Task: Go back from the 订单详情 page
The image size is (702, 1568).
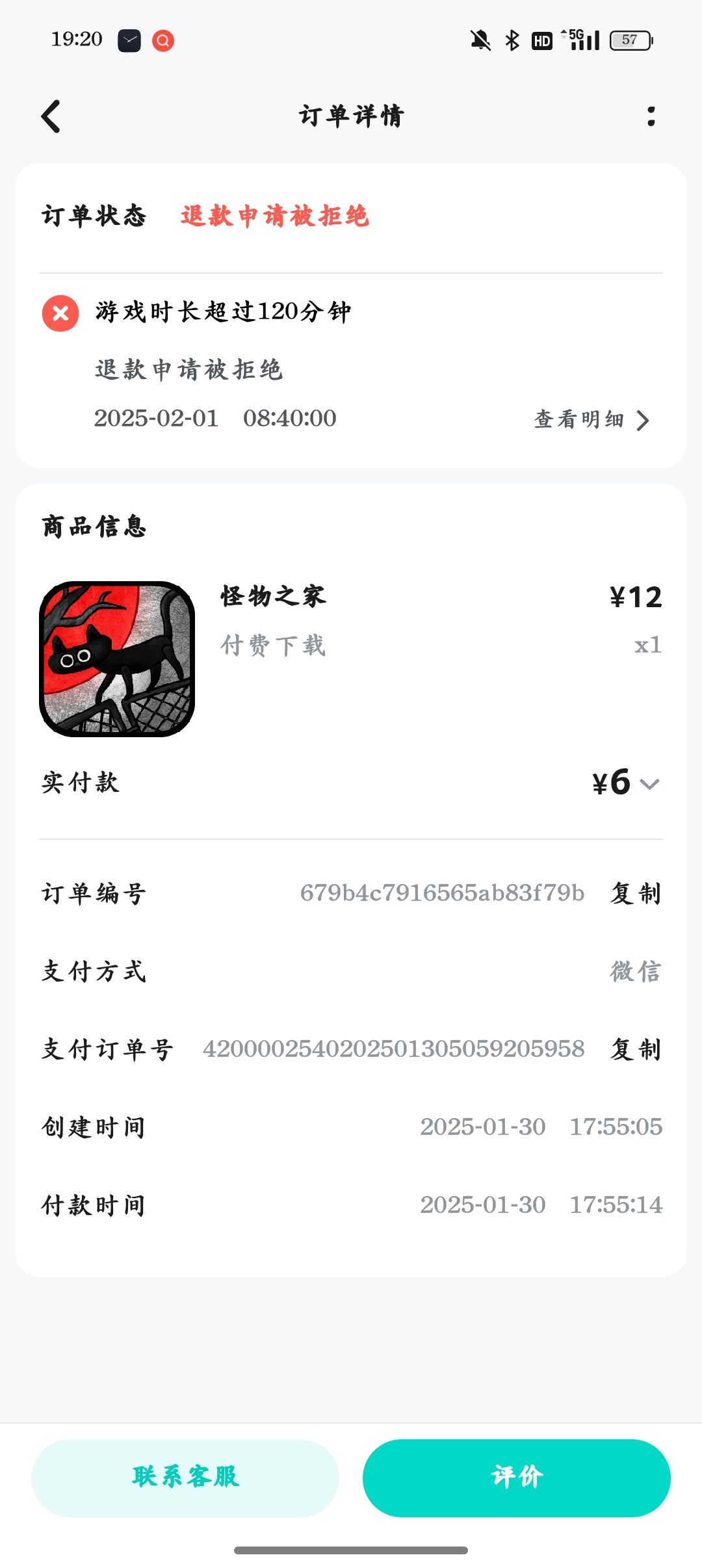Action: pos(51,116)
